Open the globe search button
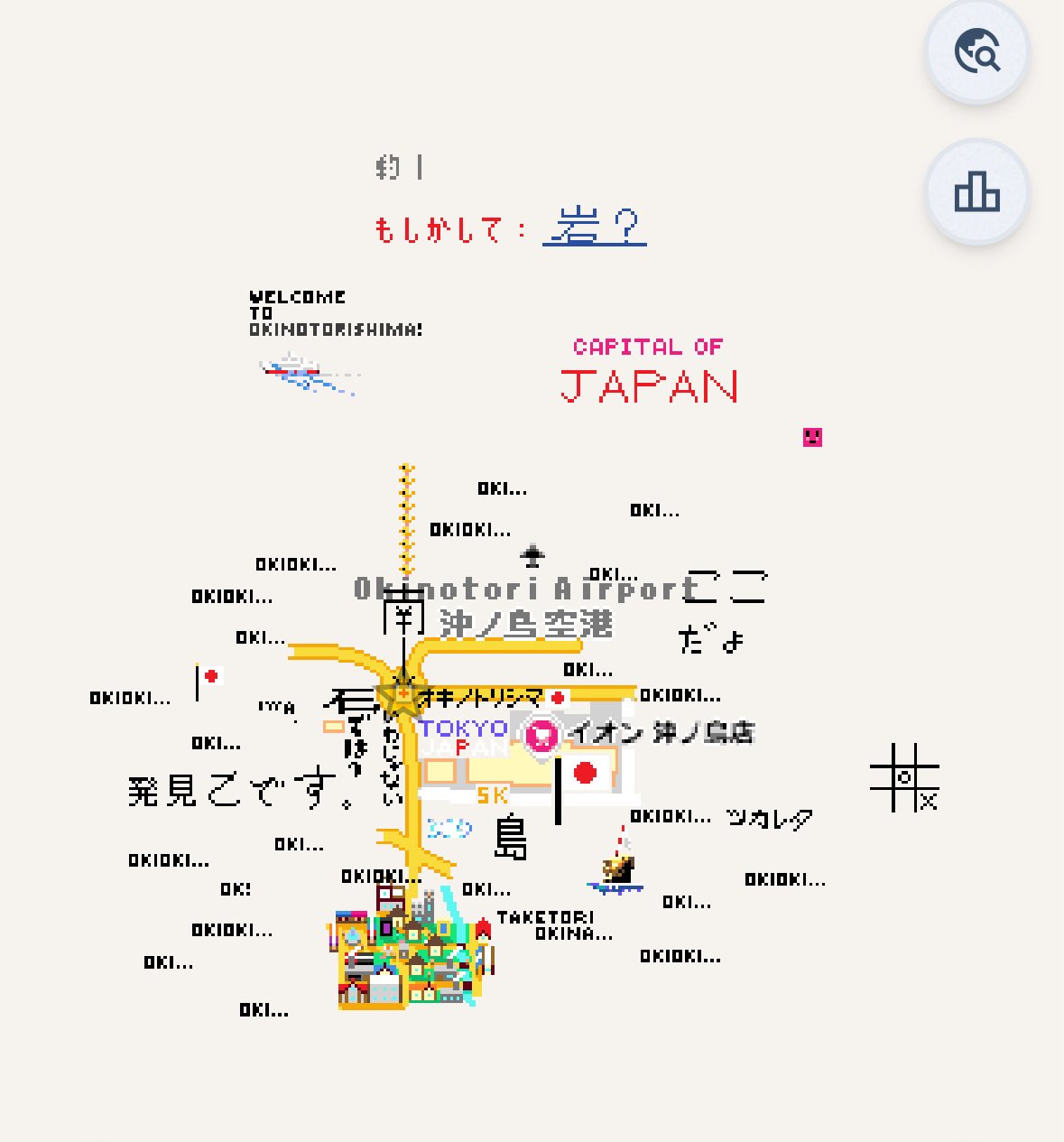 pos(976,51)
